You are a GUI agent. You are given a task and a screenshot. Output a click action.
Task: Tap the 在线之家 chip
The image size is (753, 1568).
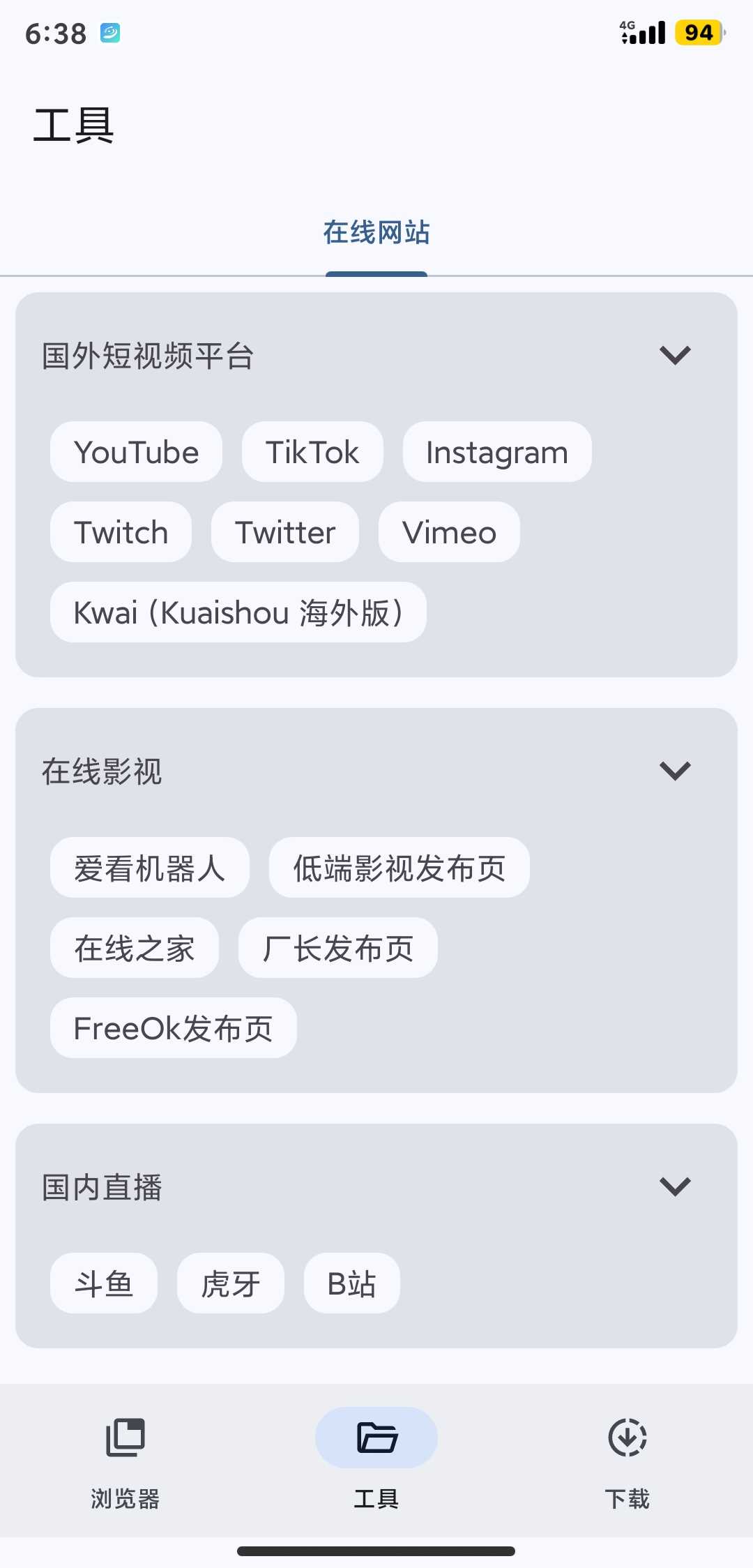point(135,947)
